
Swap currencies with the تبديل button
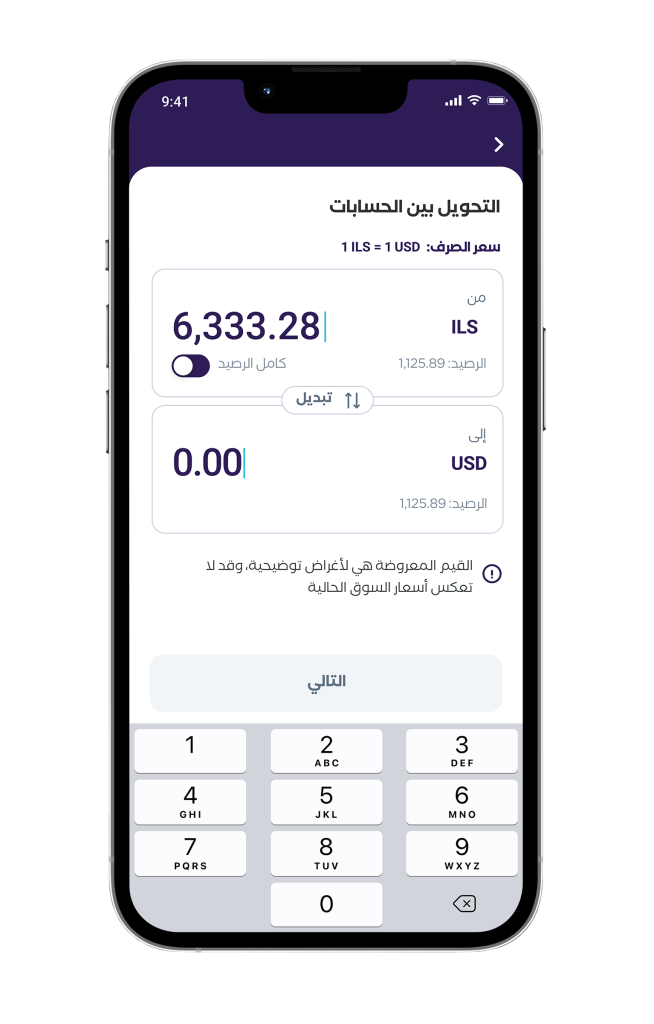pyautogui.click(x=327, y=400)
